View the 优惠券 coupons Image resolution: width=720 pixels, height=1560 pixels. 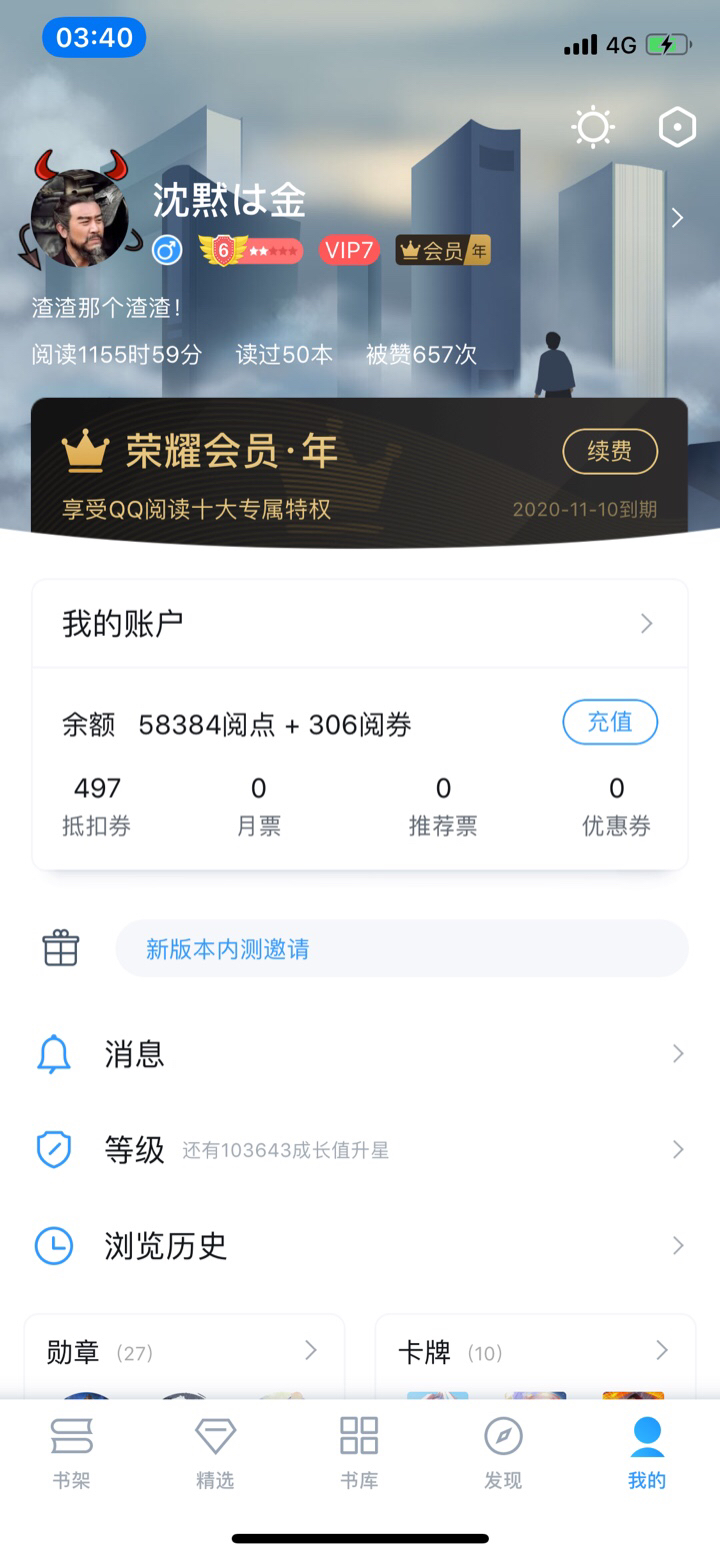coord(616,806)
